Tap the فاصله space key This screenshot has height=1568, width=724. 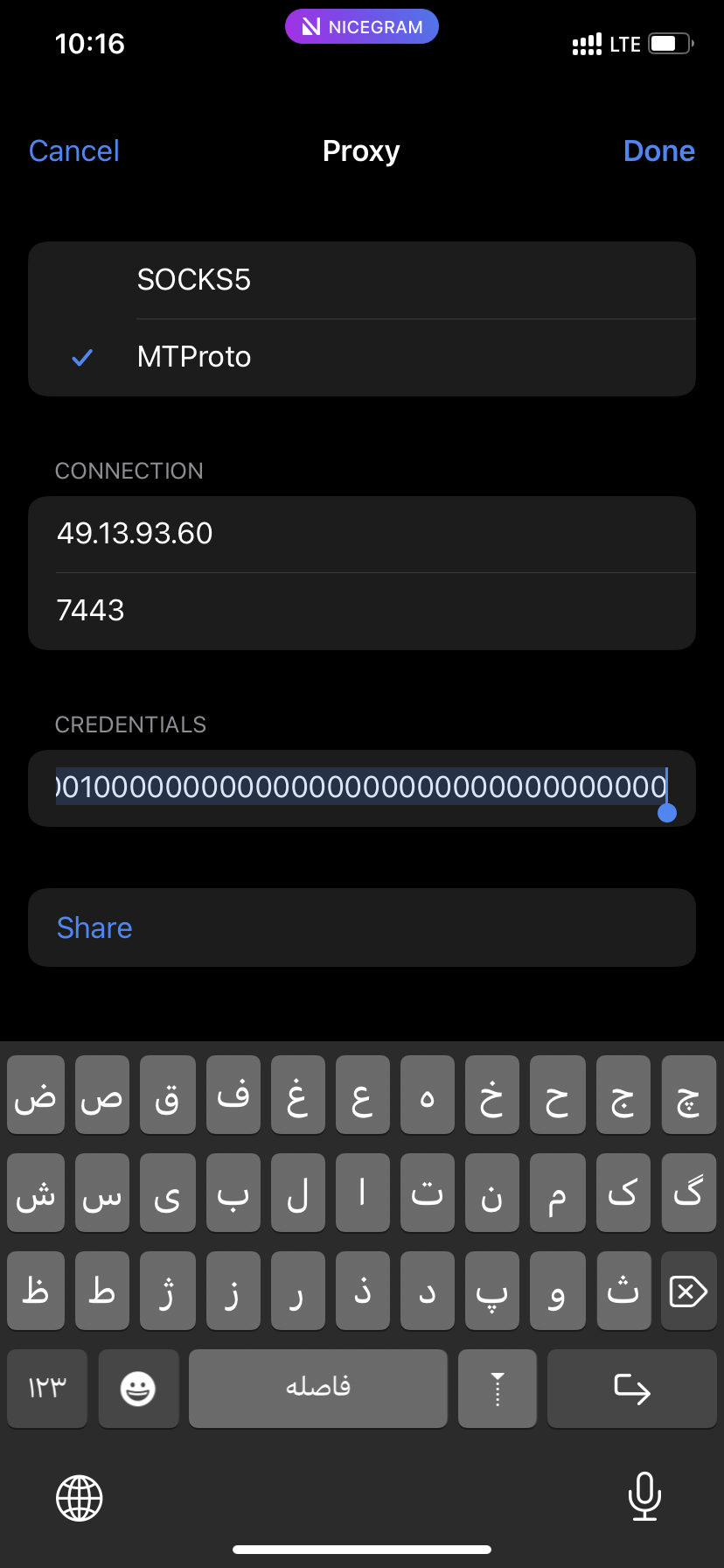tap(318, 1389)
